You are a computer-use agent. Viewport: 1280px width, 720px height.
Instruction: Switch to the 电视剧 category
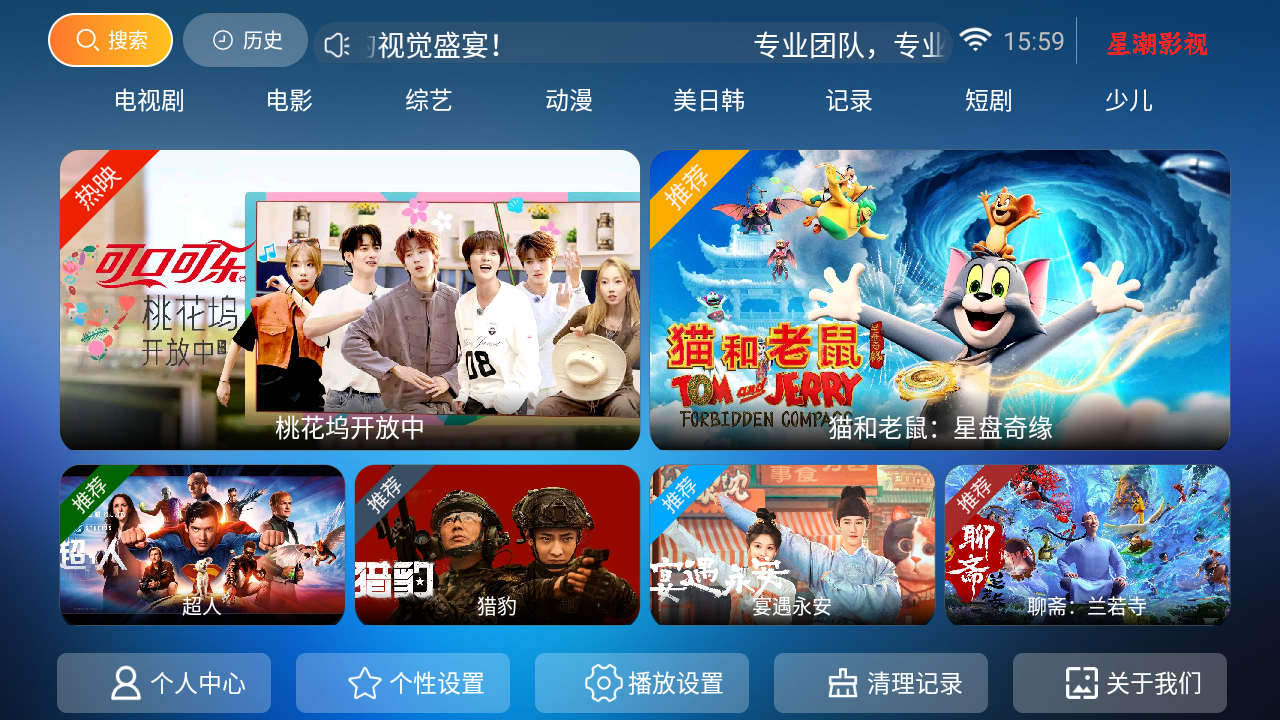pos(149,100)
